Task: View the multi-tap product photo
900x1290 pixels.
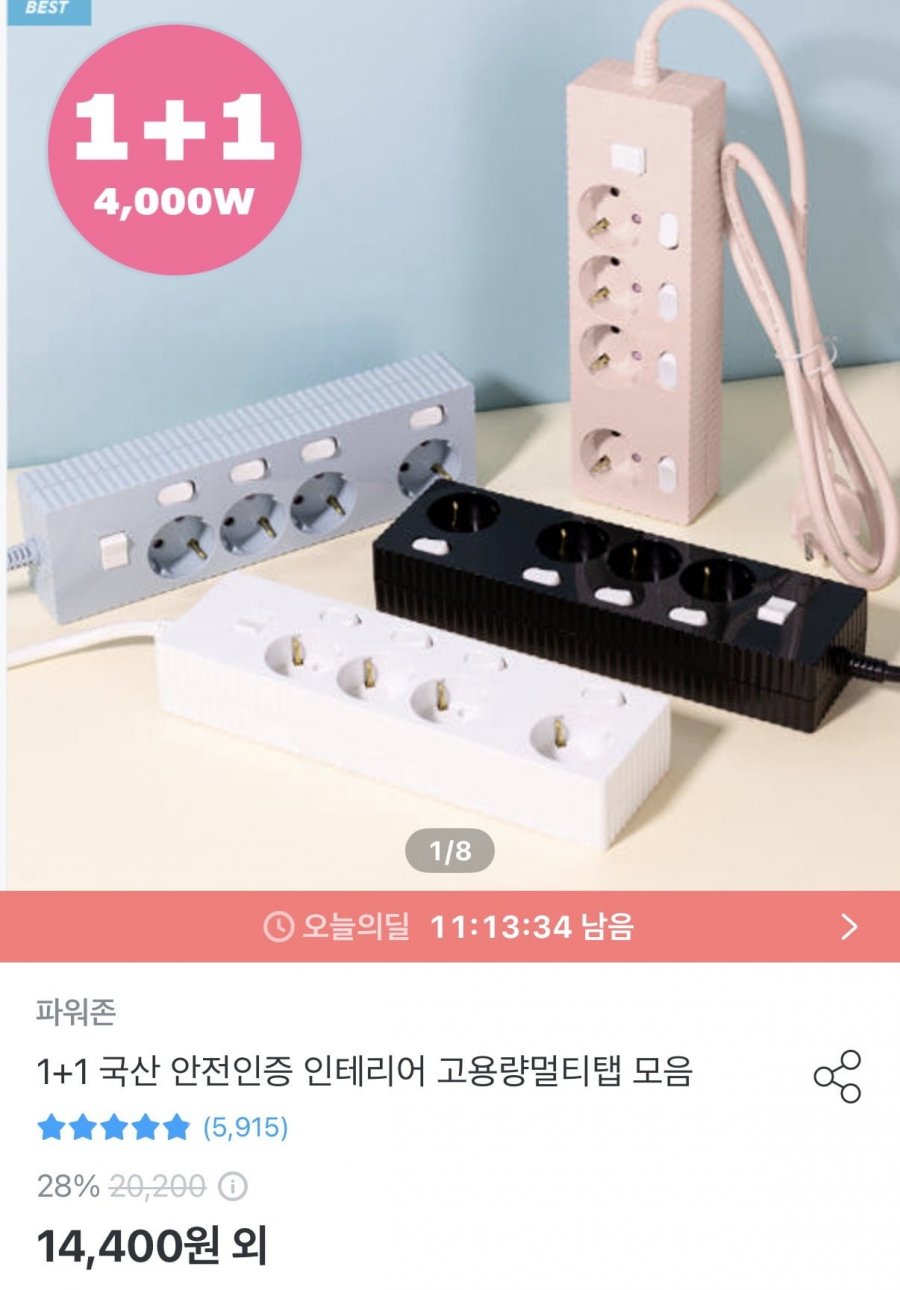Action: tap(450, 450)
